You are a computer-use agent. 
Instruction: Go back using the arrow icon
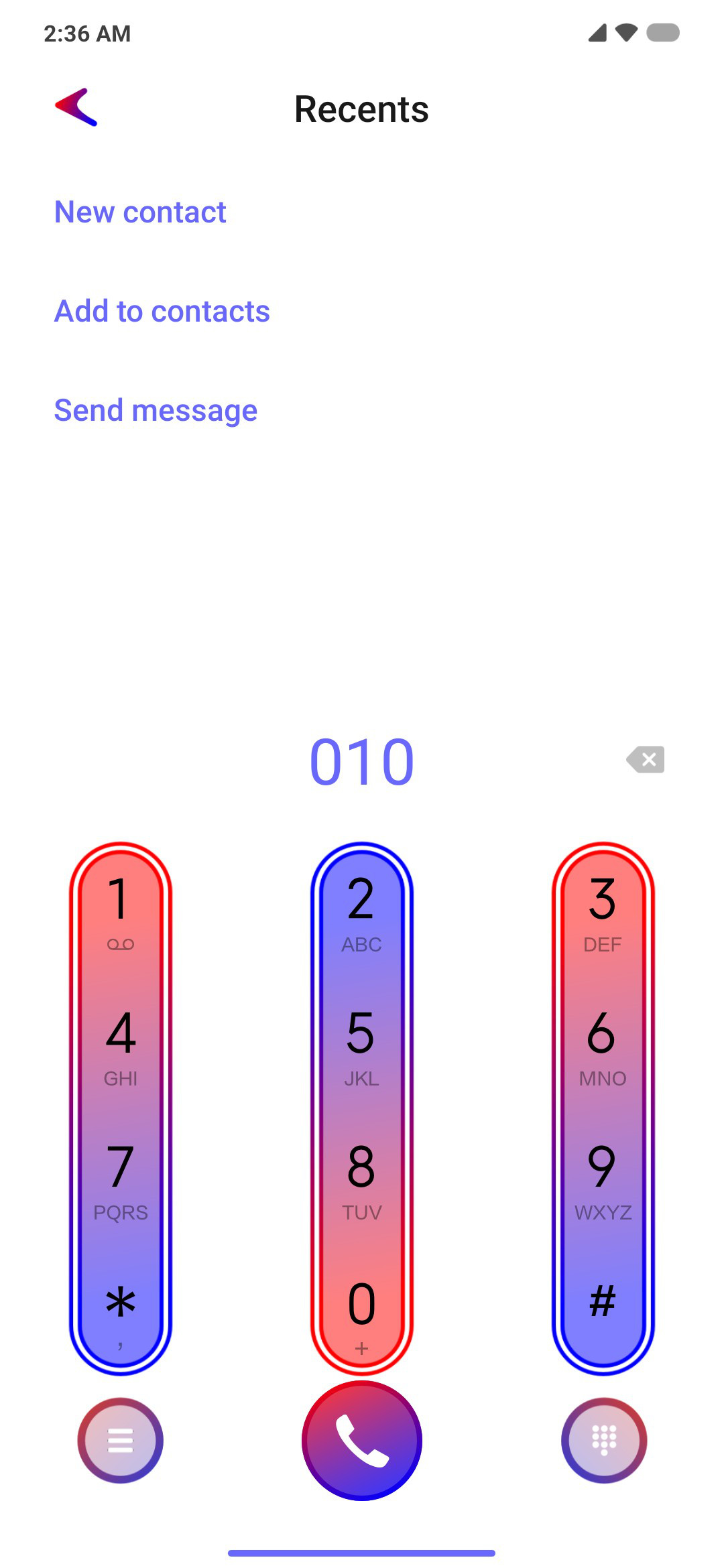[x=76, y=107]
